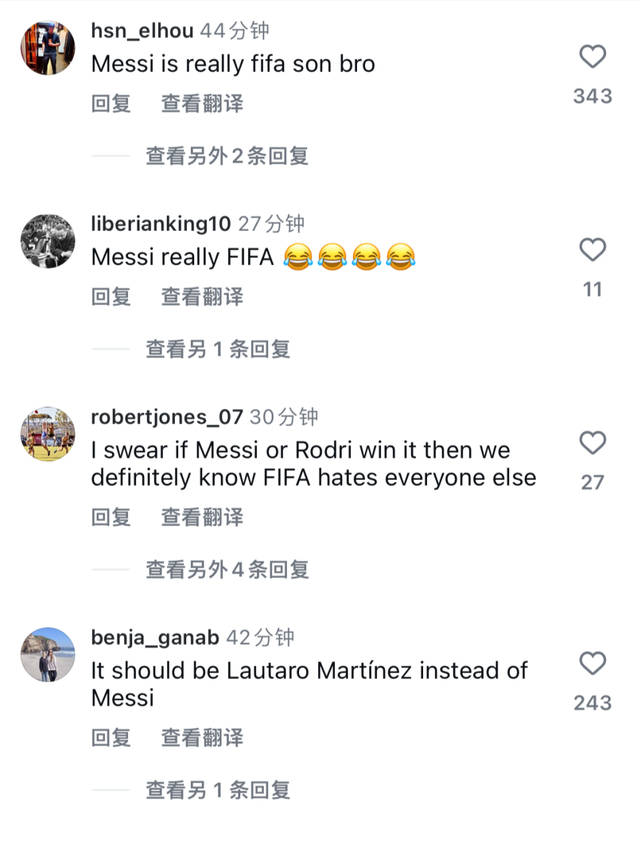Viewport: 640px width, 843px height.
Task: Reply to benja_ganab's comment
Action: 111,738
